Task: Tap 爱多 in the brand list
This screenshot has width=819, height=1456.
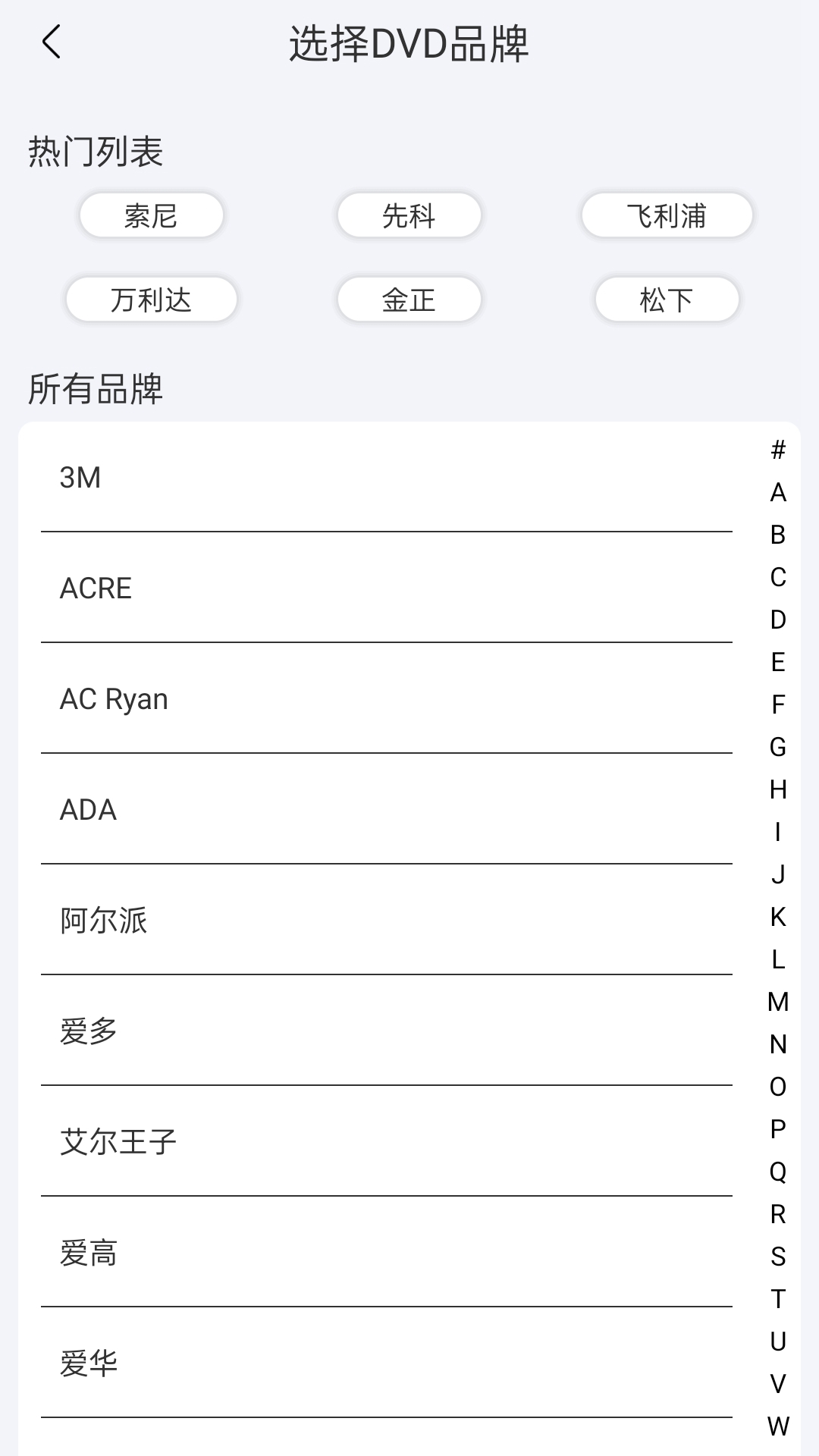Action: [303, 1031]
